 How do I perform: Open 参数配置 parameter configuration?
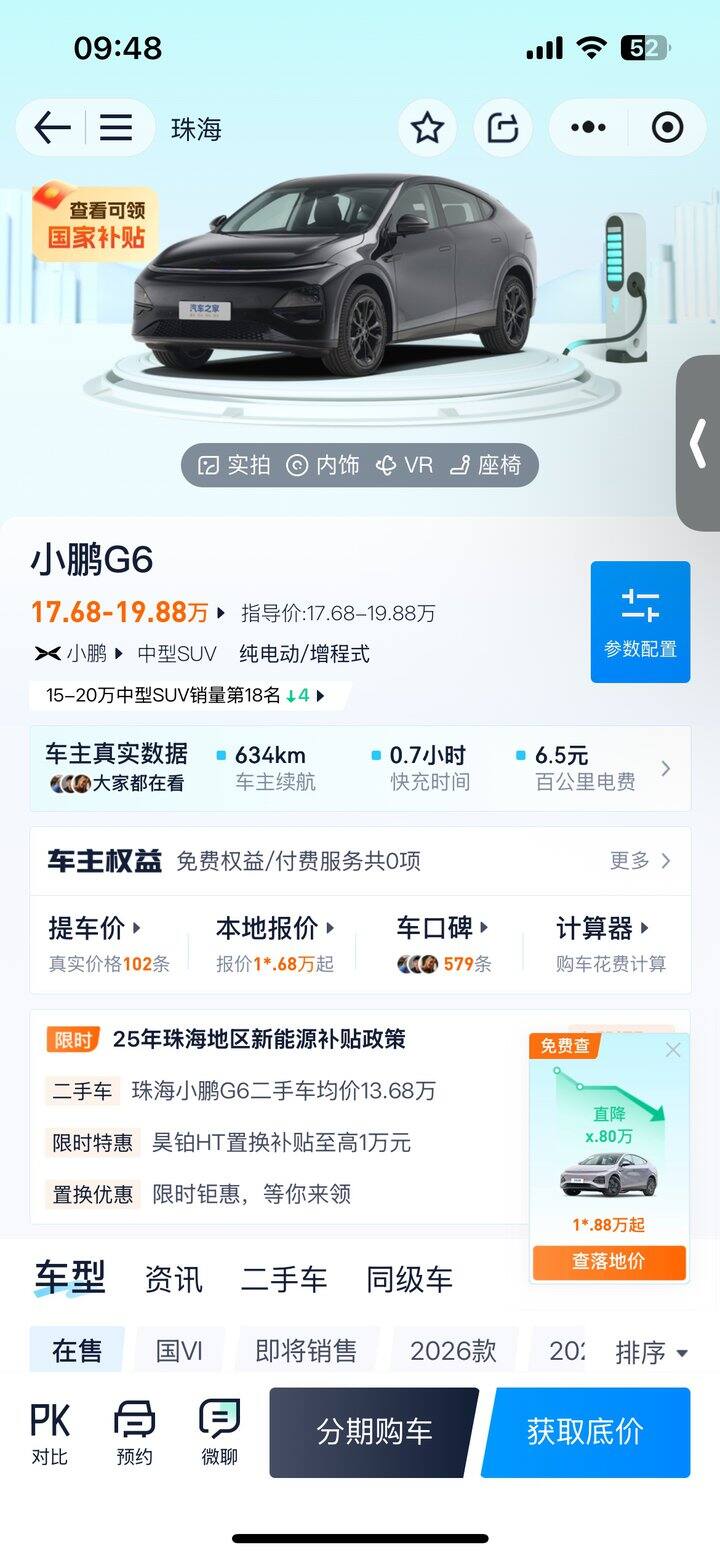pyautogui.click(x=640, y=621)
